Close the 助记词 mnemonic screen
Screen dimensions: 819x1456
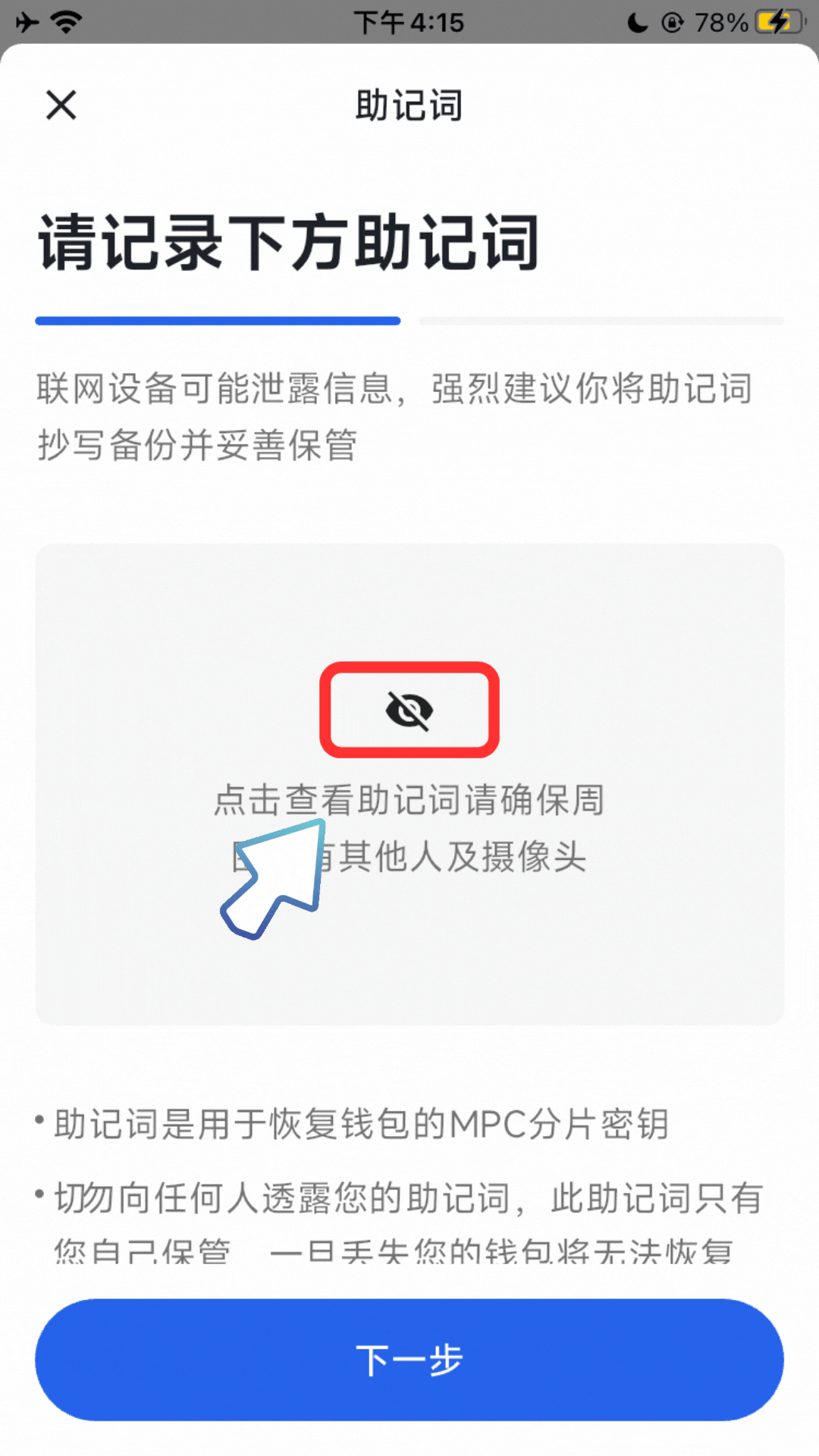click(61, 105)
